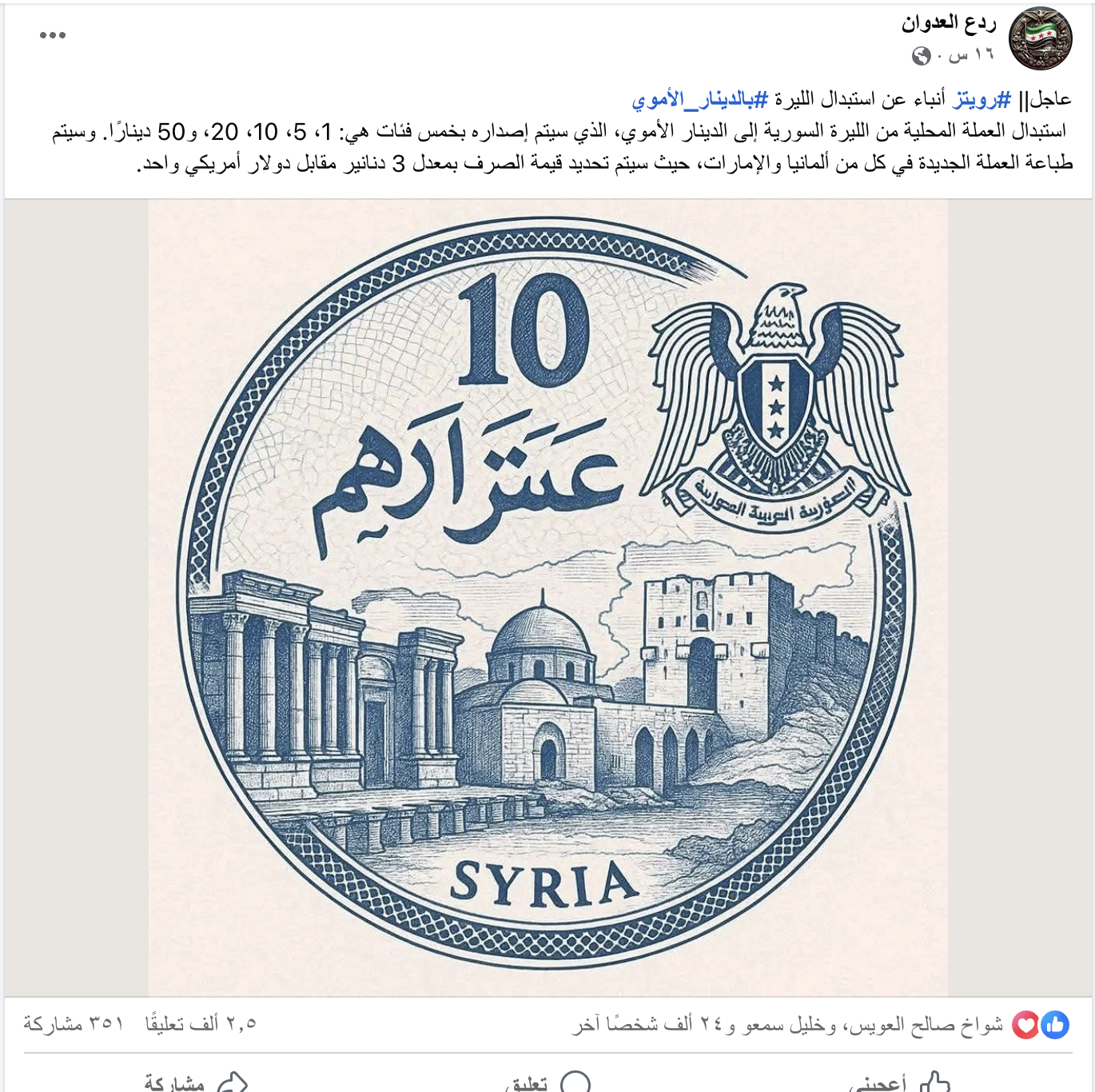The height and width of the screenshot is (1092, 1095).
Task: Share the post with مشاركة
Action: (x=196, y=1082)
